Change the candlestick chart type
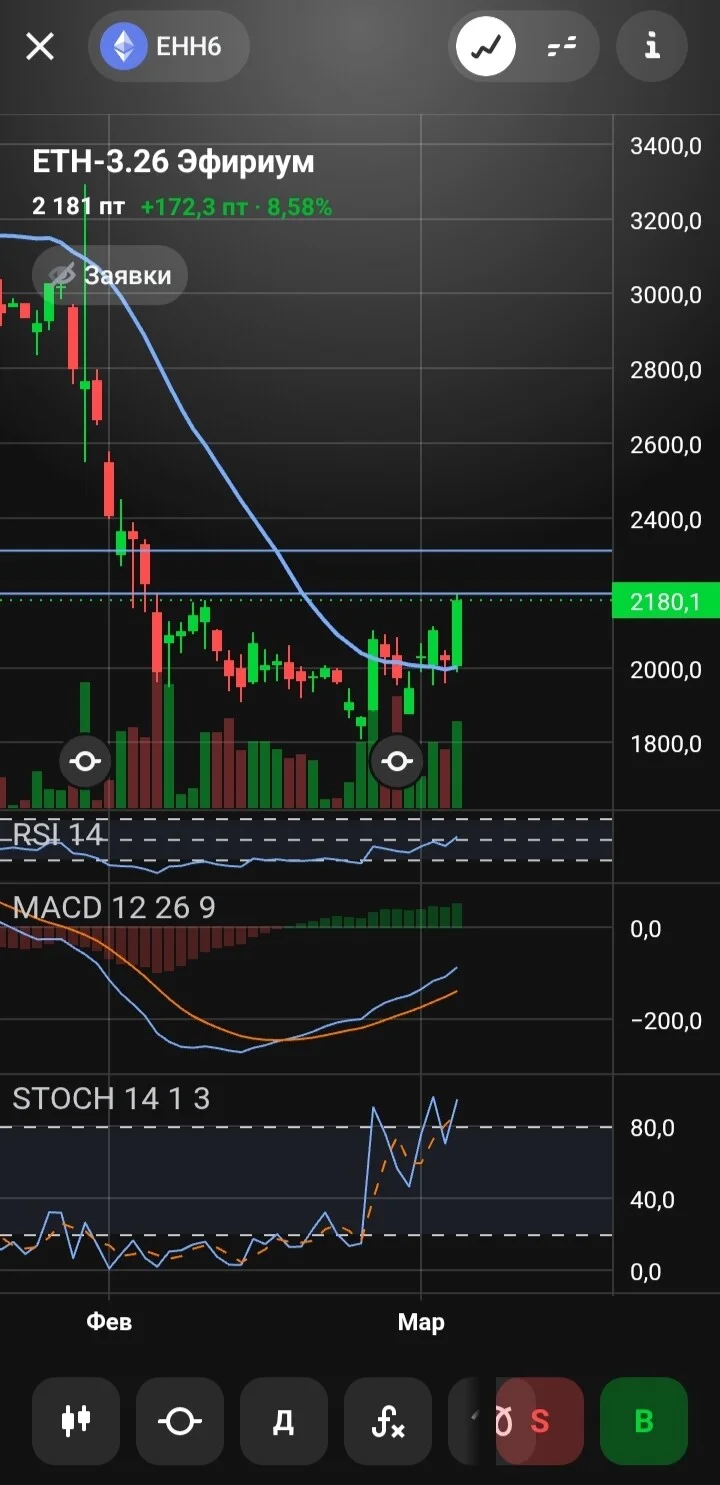Screen dimensions: 720x1485 [x=76, y=1420]
